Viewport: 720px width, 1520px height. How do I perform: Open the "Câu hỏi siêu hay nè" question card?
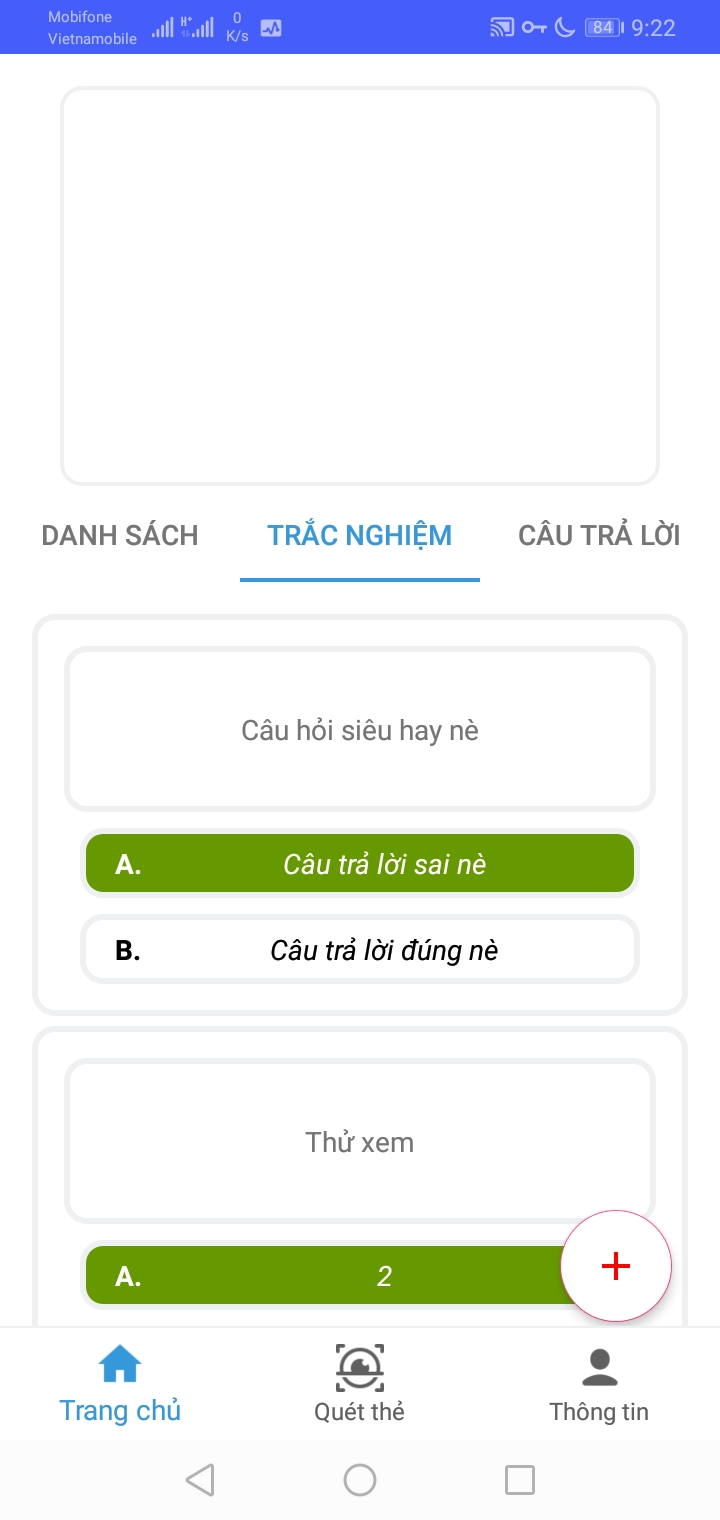click(360, 730)
